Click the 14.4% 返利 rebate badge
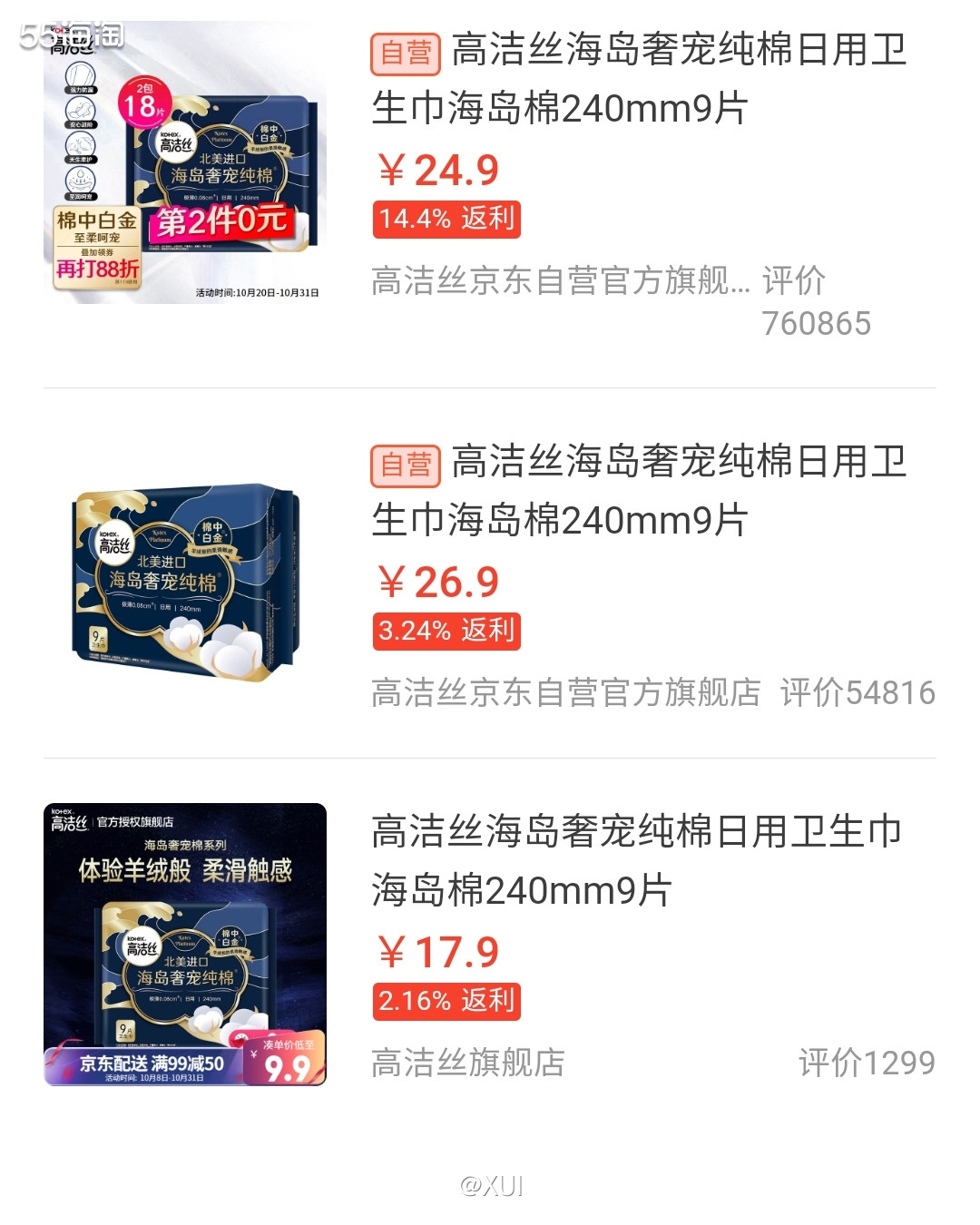 tap(446, 219)
